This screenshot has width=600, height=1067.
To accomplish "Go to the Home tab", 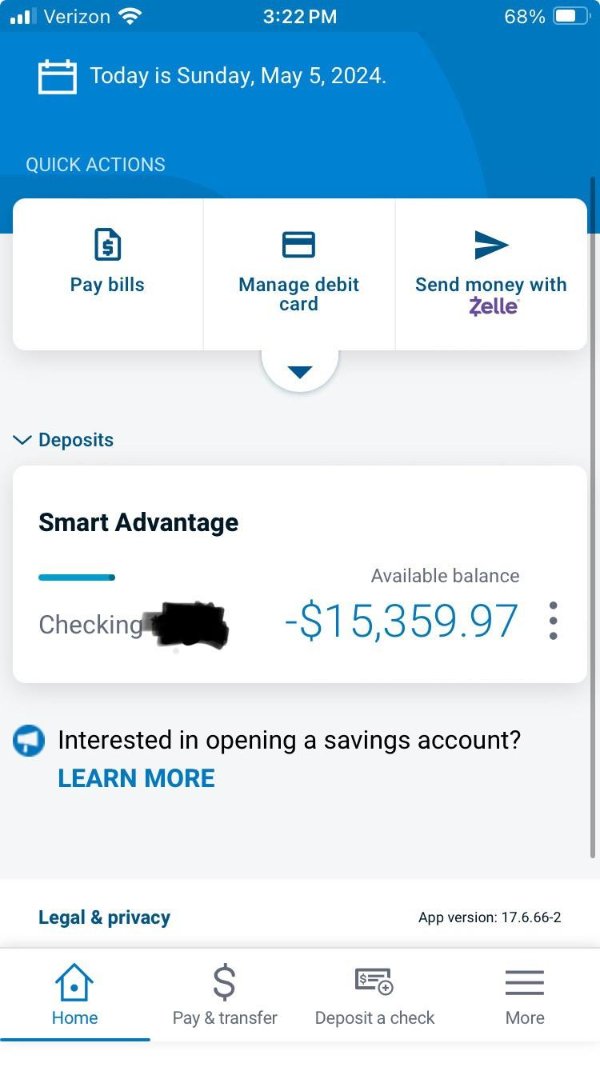I will click(75, 996).
